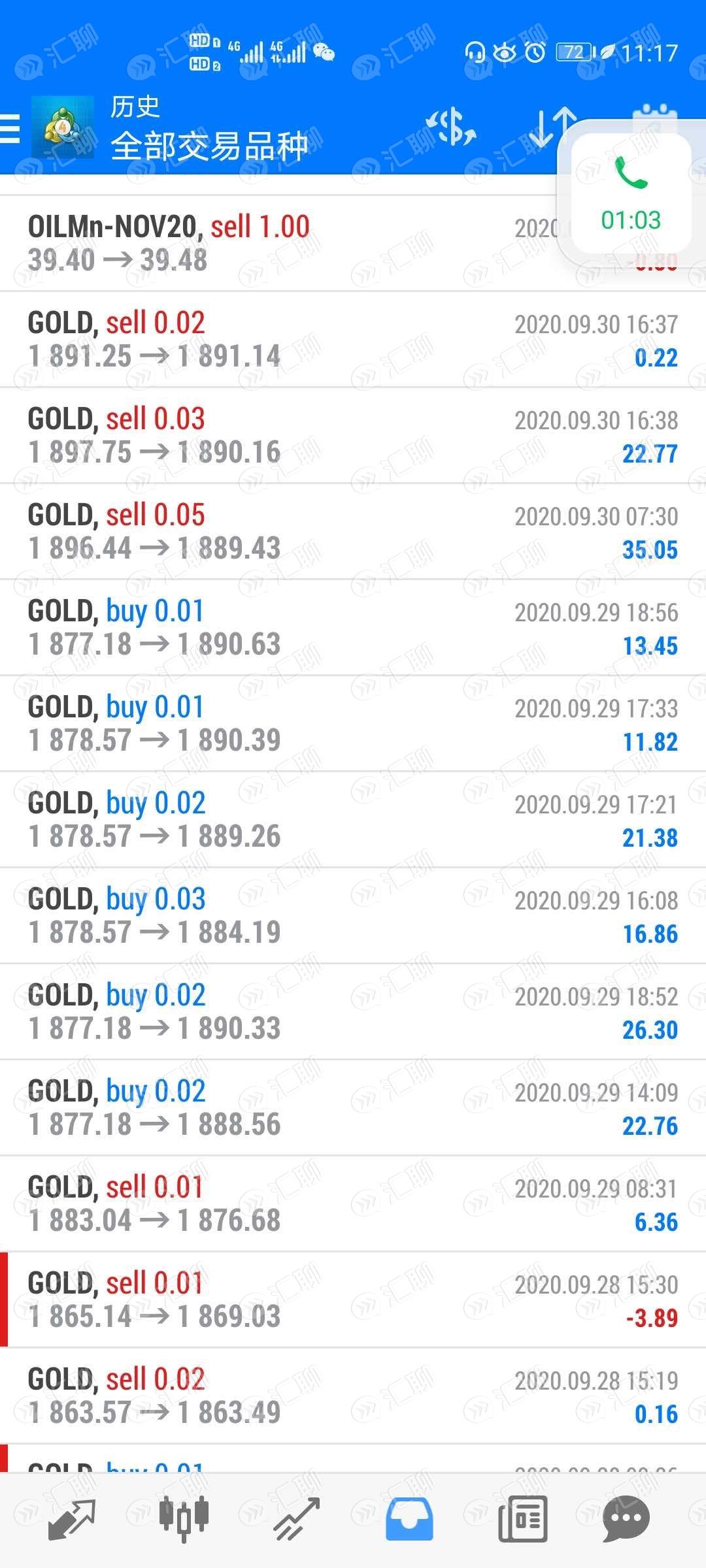706x1568 pixels.
Task: Open the GOLD sell 0.03 trade row
Action: pos(353,436)
